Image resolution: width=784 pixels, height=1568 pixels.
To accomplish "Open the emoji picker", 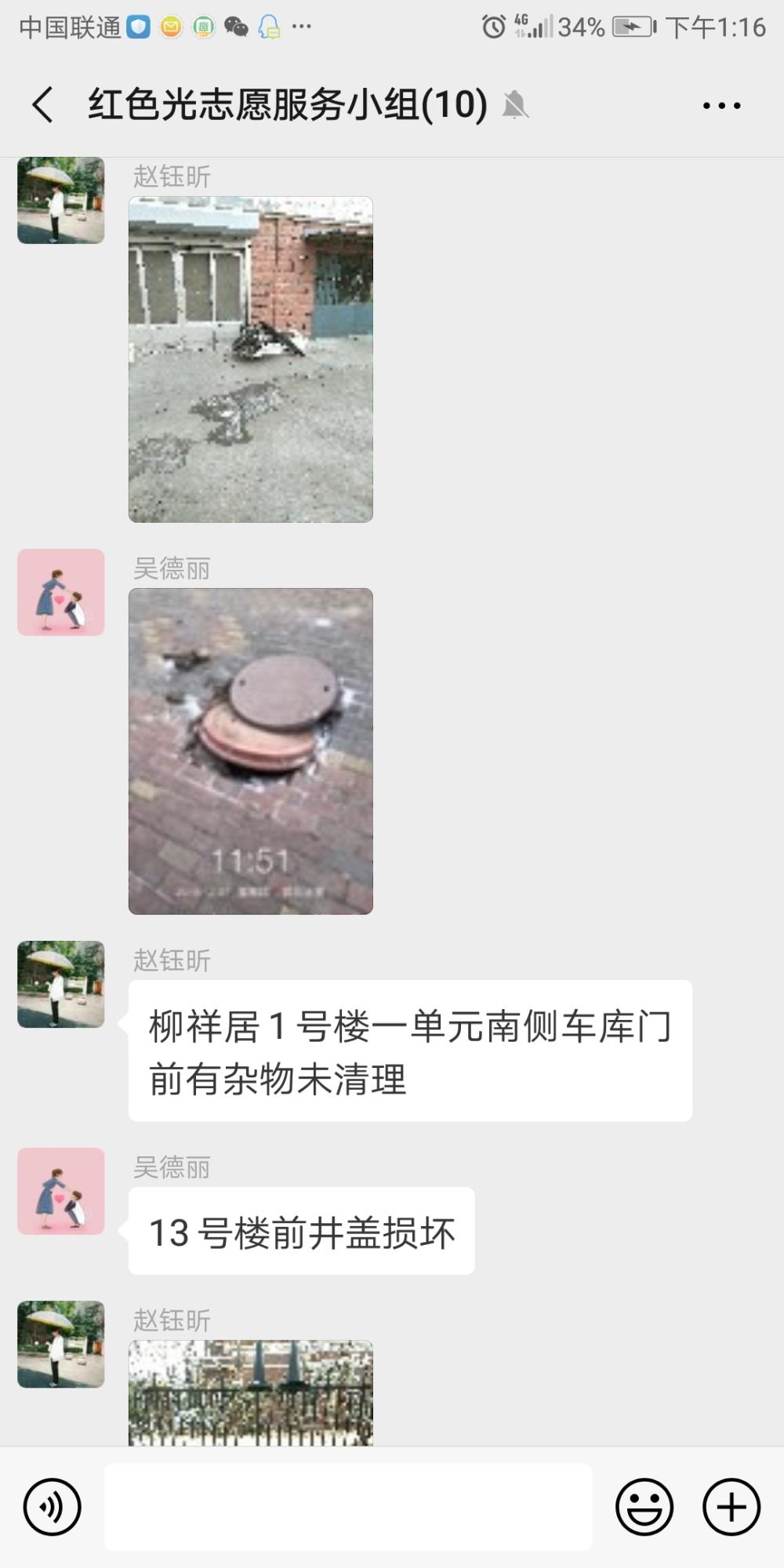I will [x=644, y=1507].
